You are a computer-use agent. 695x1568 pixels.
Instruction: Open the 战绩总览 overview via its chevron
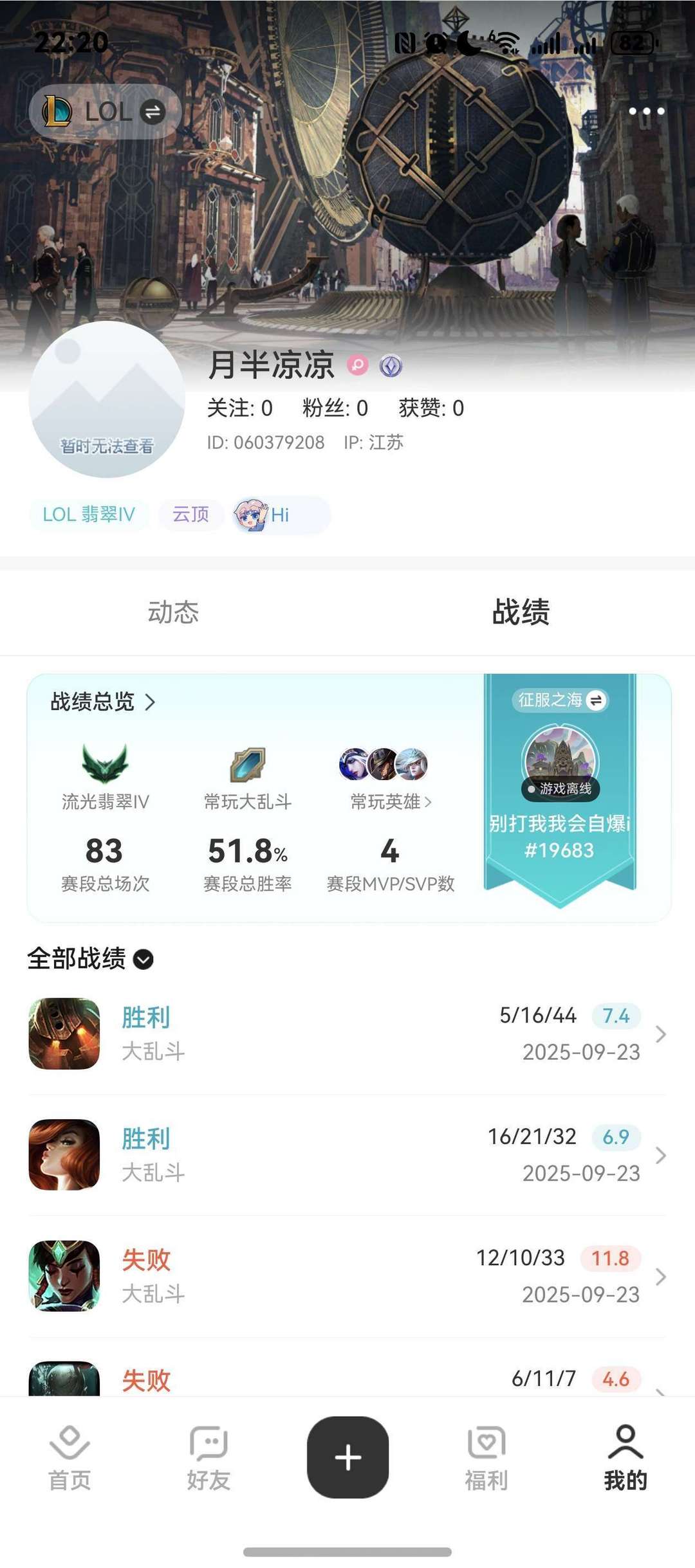point(152,703)
